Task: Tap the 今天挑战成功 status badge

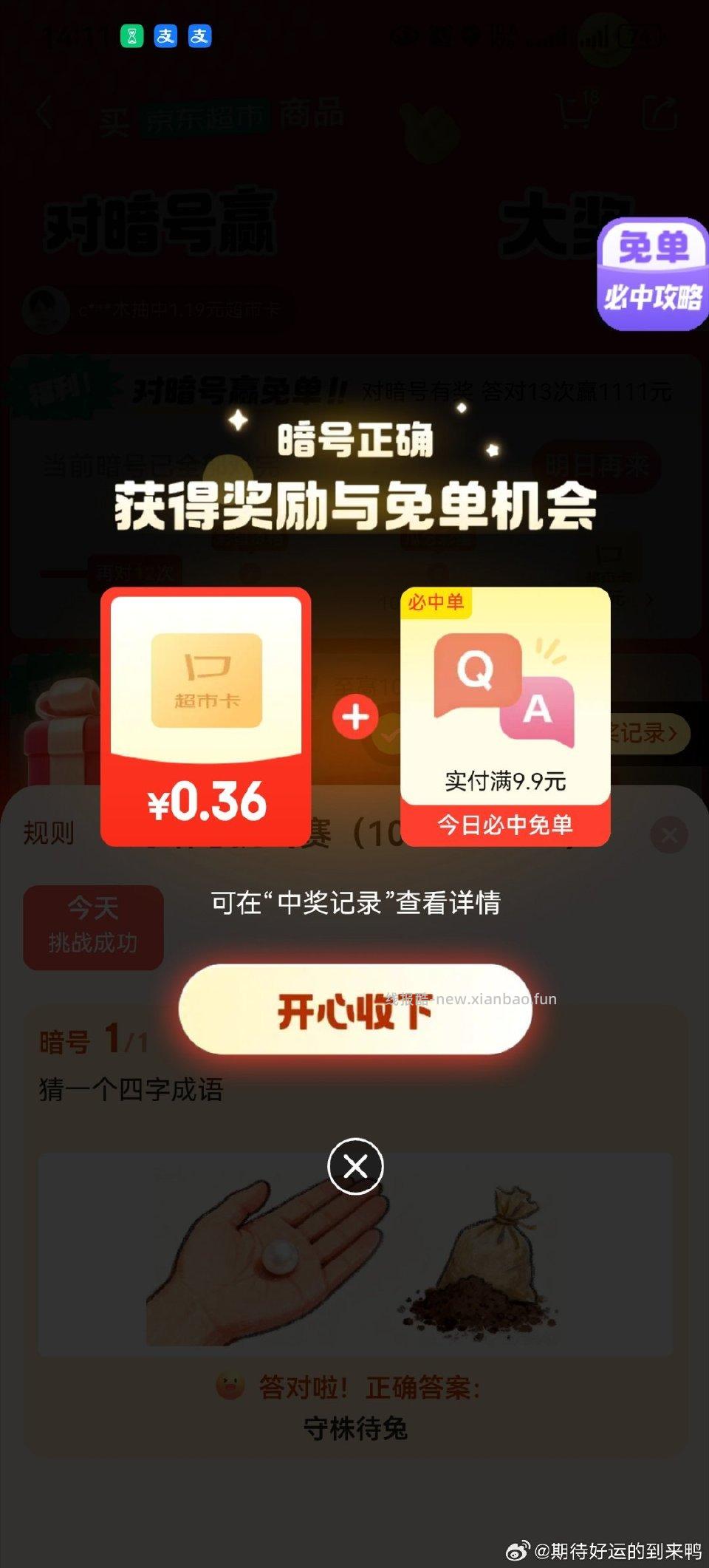Action: pos(93,925)
